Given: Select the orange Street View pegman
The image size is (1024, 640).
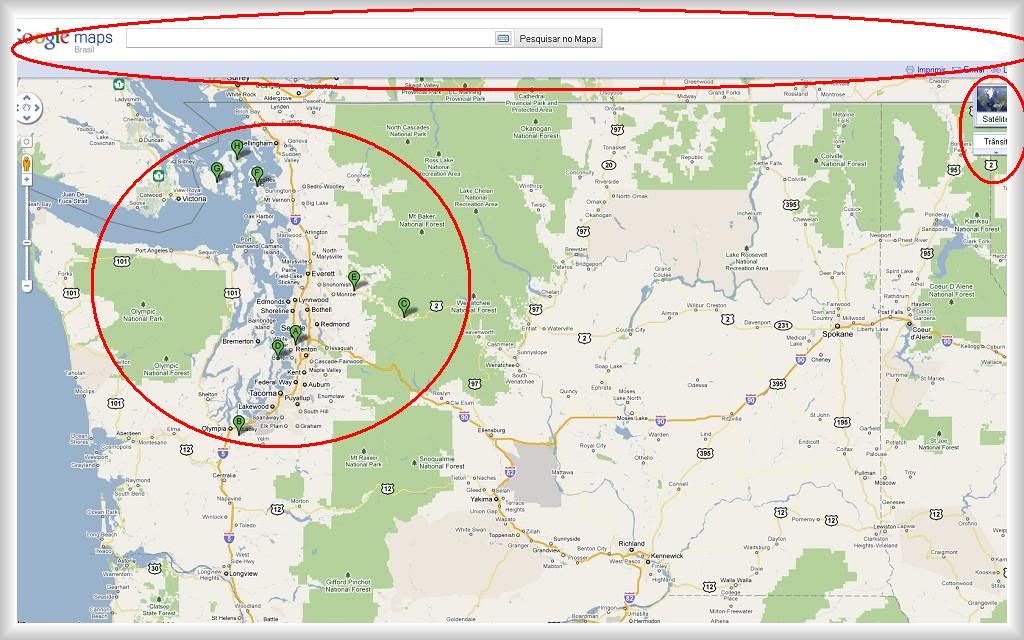Looking at the screenshot, I should [x=27, y=162].
